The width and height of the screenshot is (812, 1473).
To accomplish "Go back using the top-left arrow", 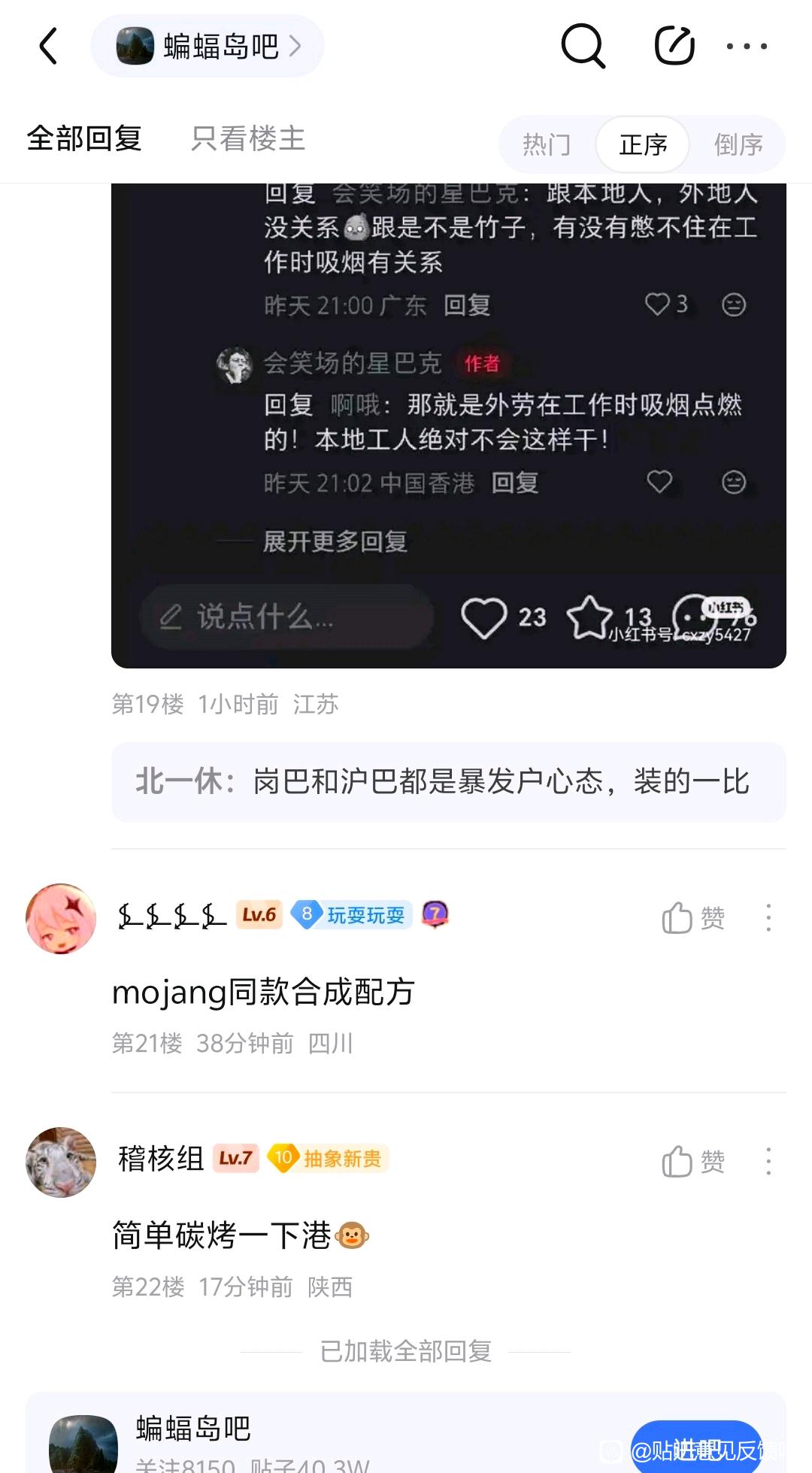I will [x=49, y=47].
